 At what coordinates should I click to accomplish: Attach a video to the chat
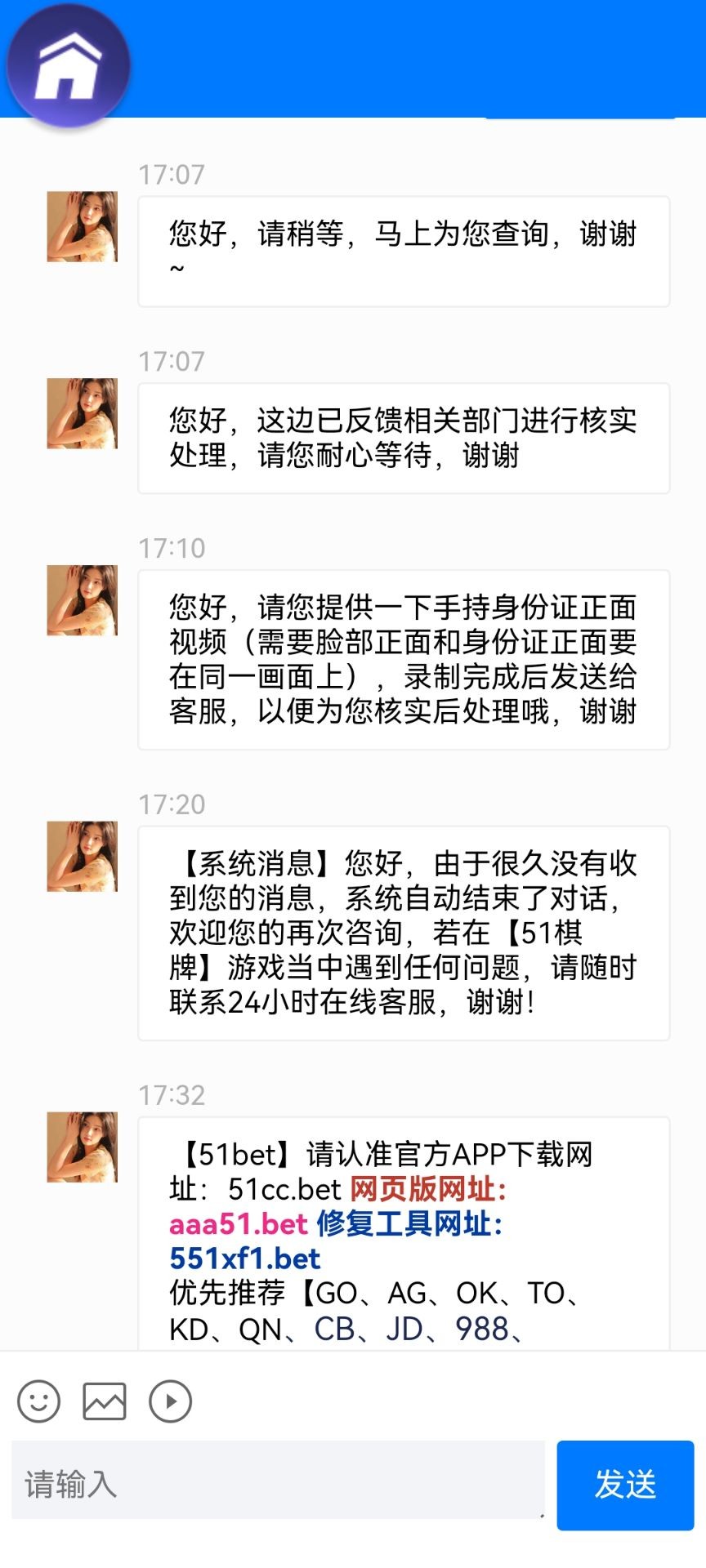click(170, 1401)
